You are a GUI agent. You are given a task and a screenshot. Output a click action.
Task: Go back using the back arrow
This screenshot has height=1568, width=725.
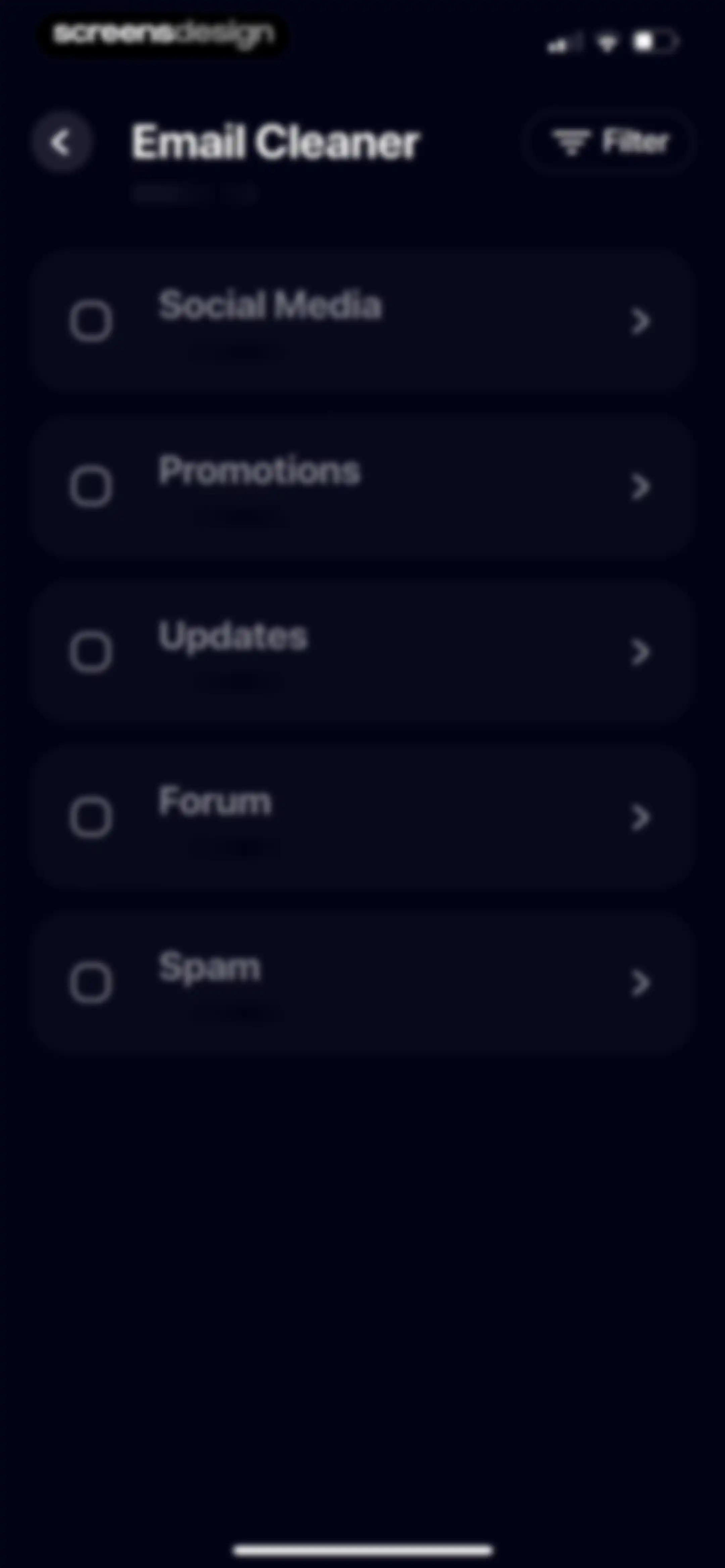pyautogui.click(x=61, y=142)
